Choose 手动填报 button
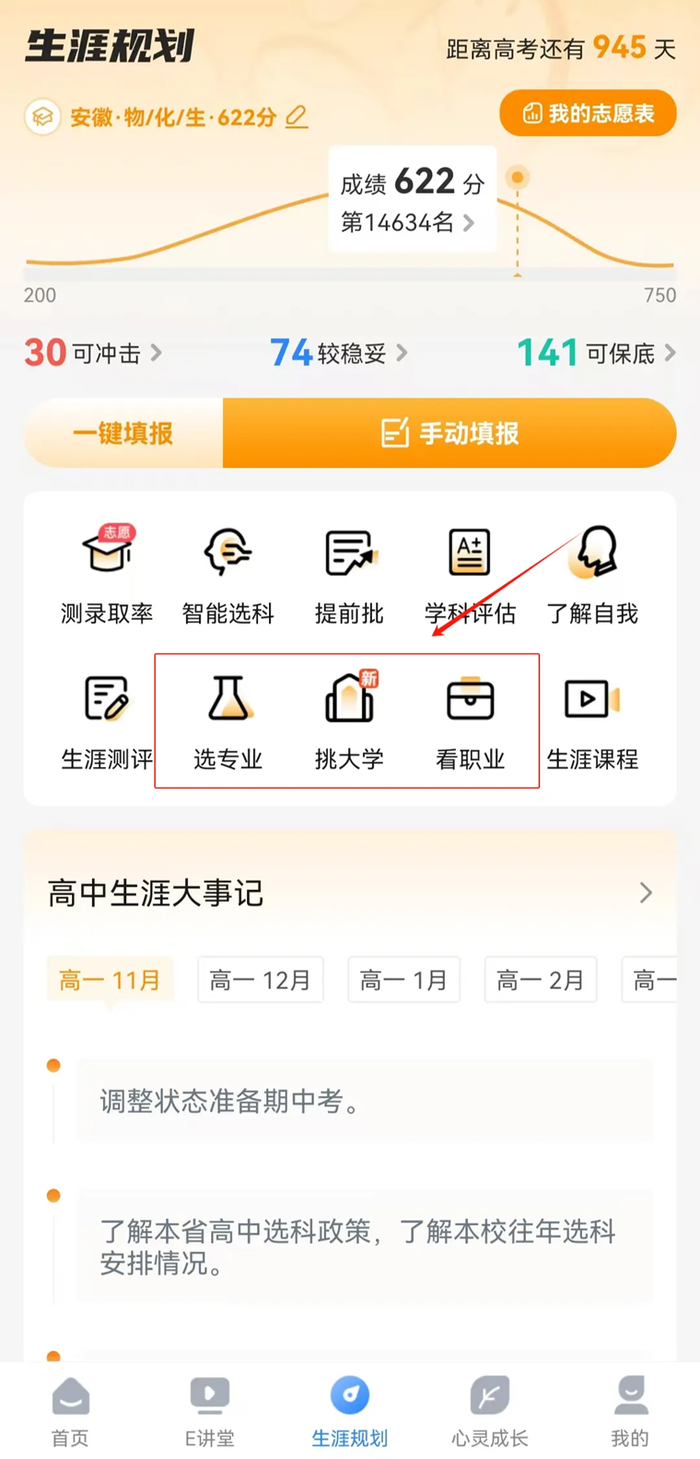Image resolution: width=700 pixels, height=1459 pixels. (450, 433)
